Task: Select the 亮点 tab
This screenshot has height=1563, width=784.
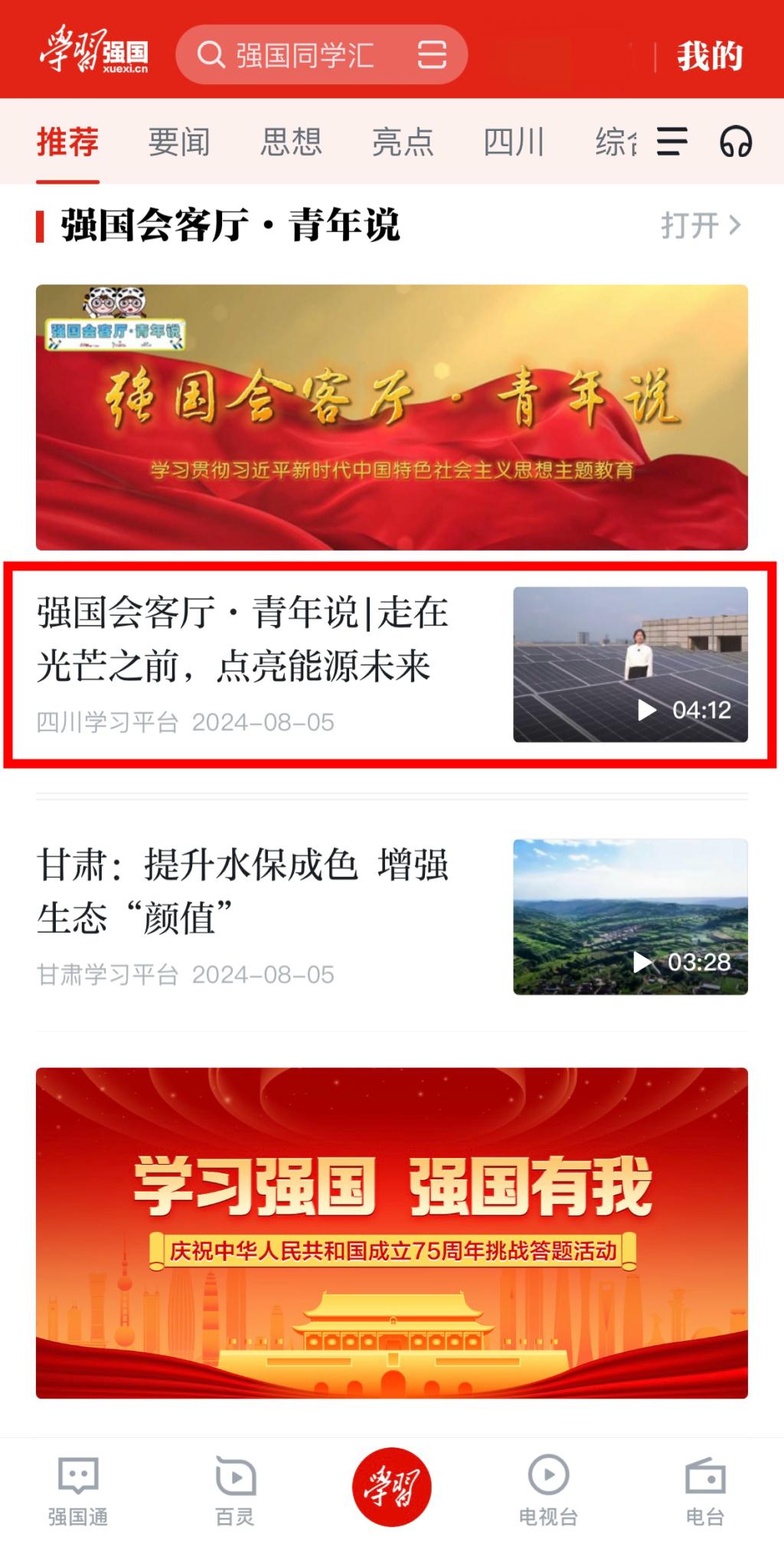Action: point(403,142)
